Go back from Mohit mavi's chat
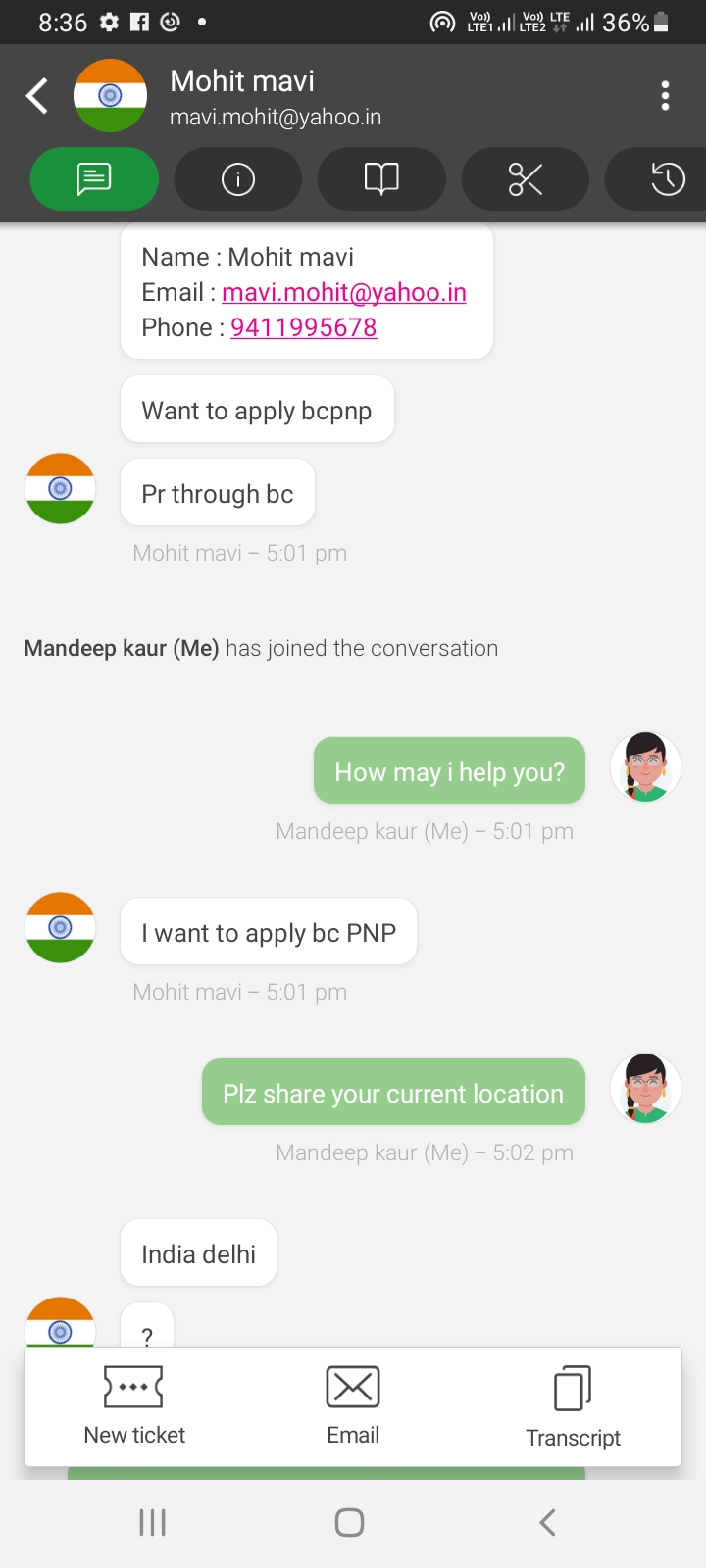The width and height of the screenshot is (706, 1568). click(37, 96)
